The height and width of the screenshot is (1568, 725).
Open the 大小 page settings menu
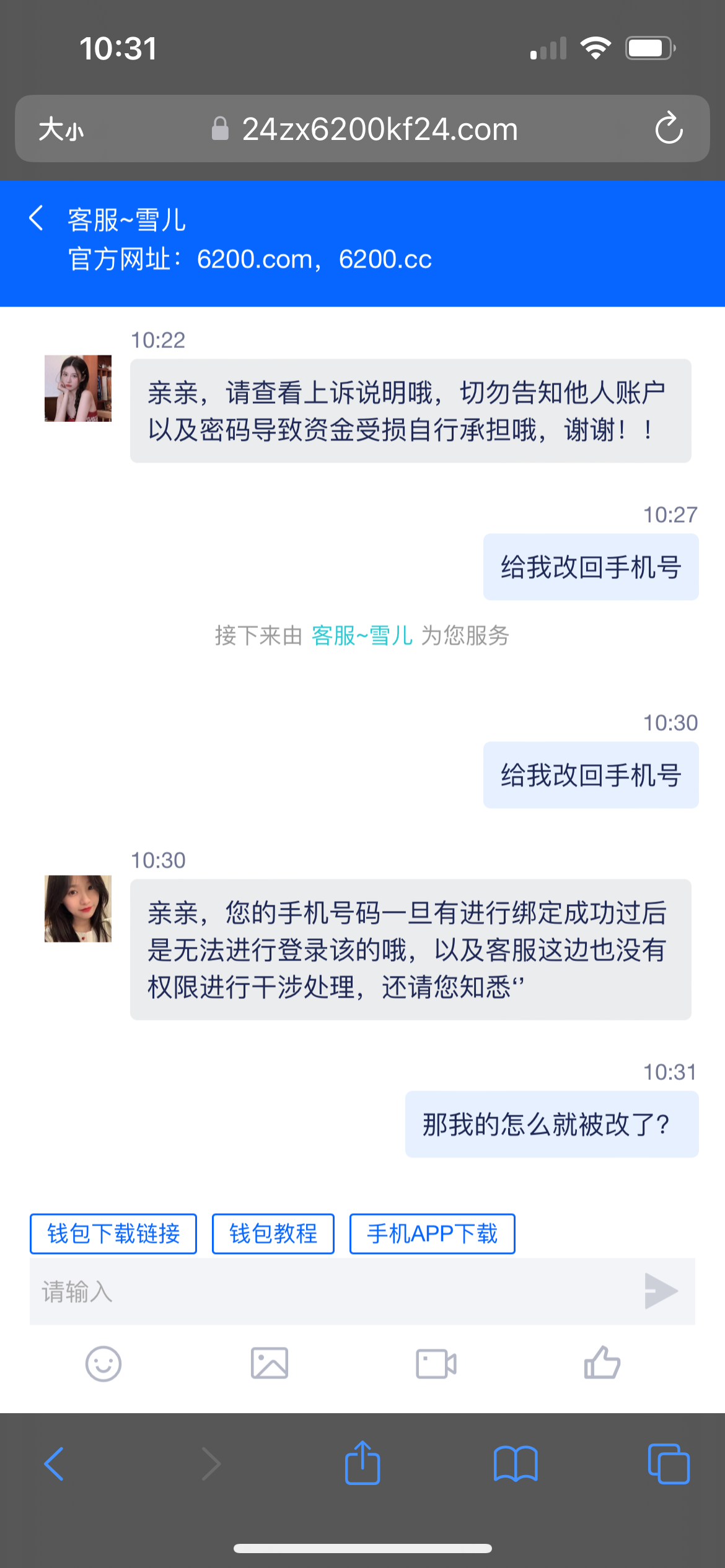[61, 129]
